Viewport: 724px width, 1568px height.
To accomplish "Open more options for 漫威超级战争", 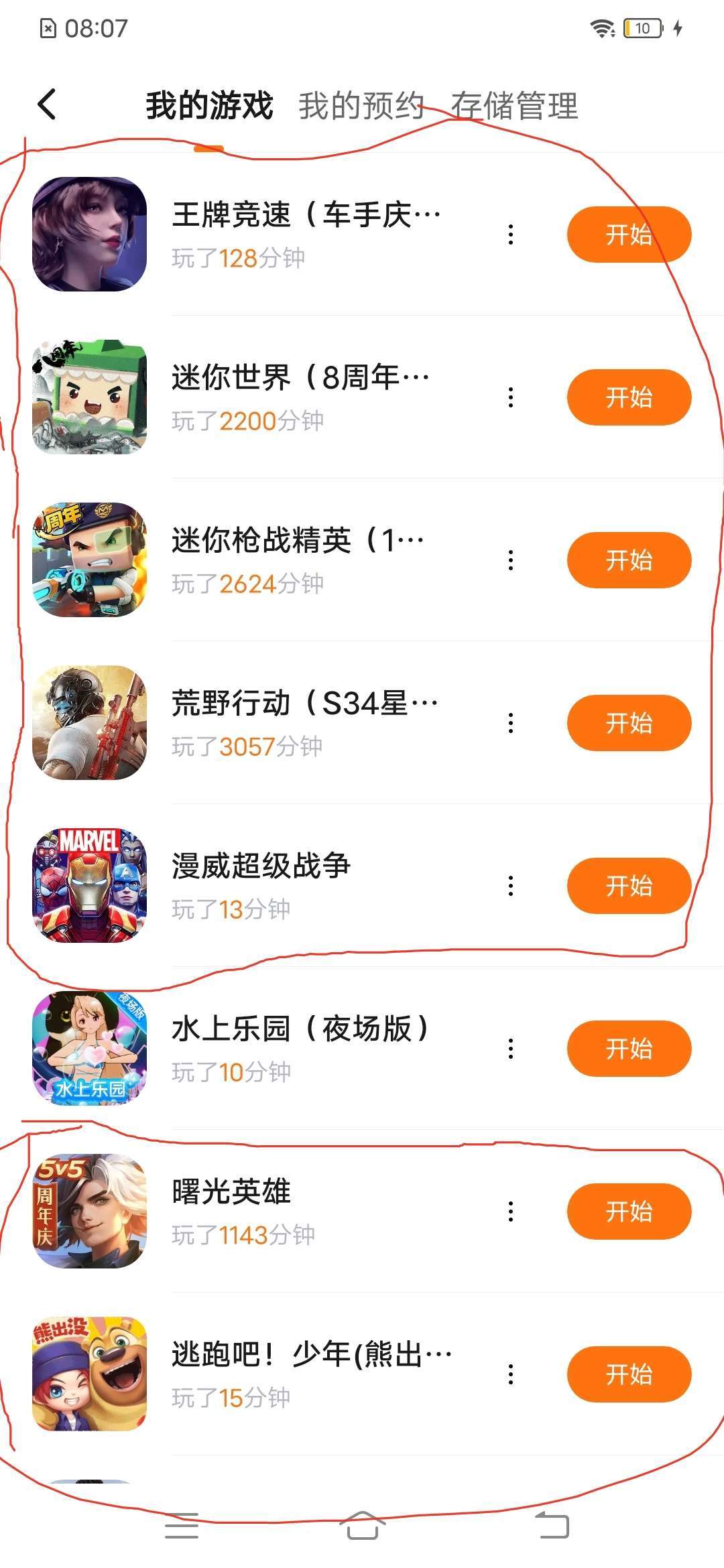I will pos(511,886).
